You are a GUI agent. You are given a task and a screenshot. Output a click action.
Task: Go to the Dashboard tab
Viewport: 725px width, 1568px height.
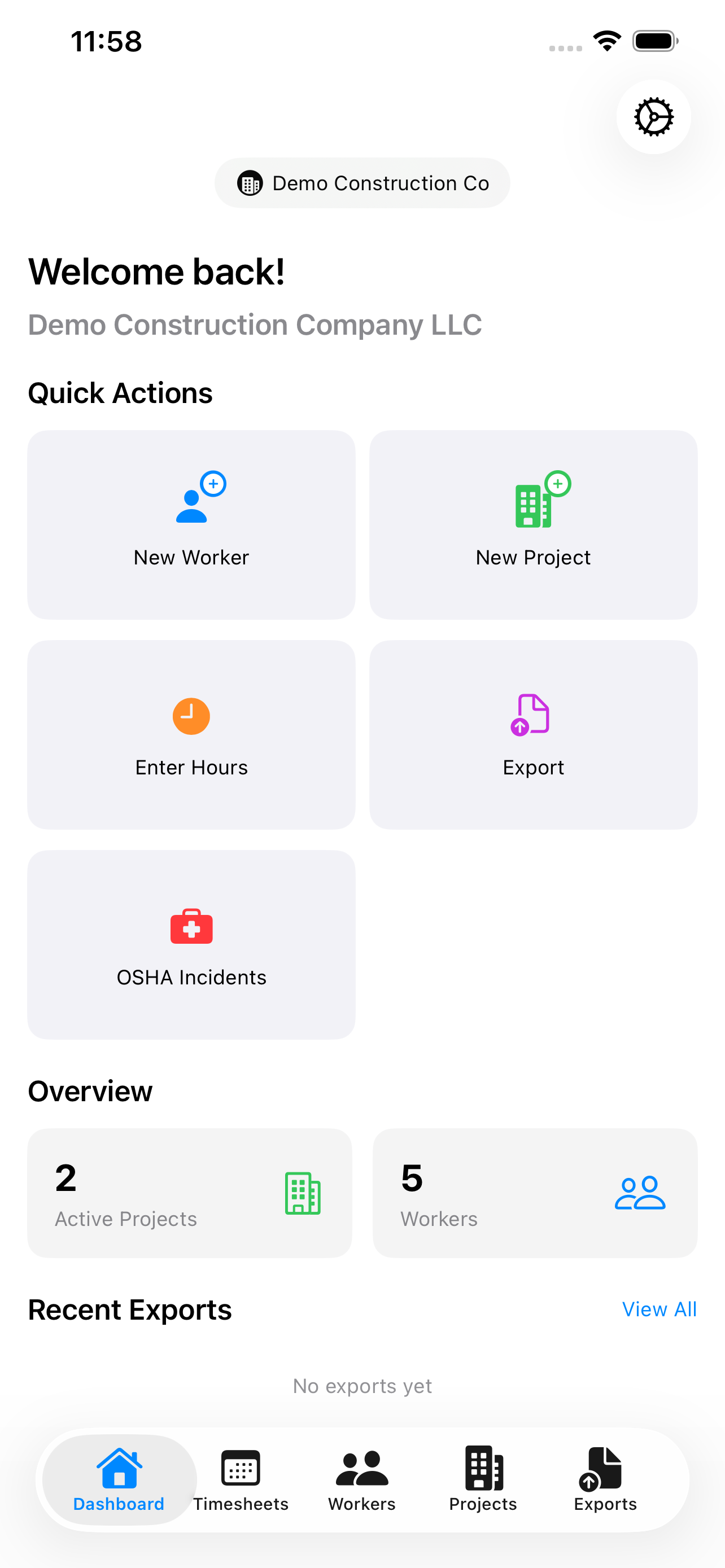pos(119,1480)
